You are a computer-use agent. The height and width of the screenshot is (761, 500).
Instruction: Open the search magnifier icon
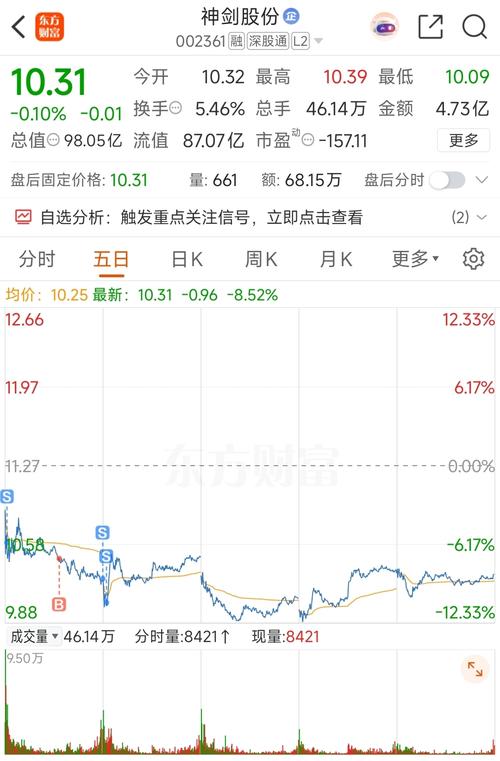click(x=474, y=26)
